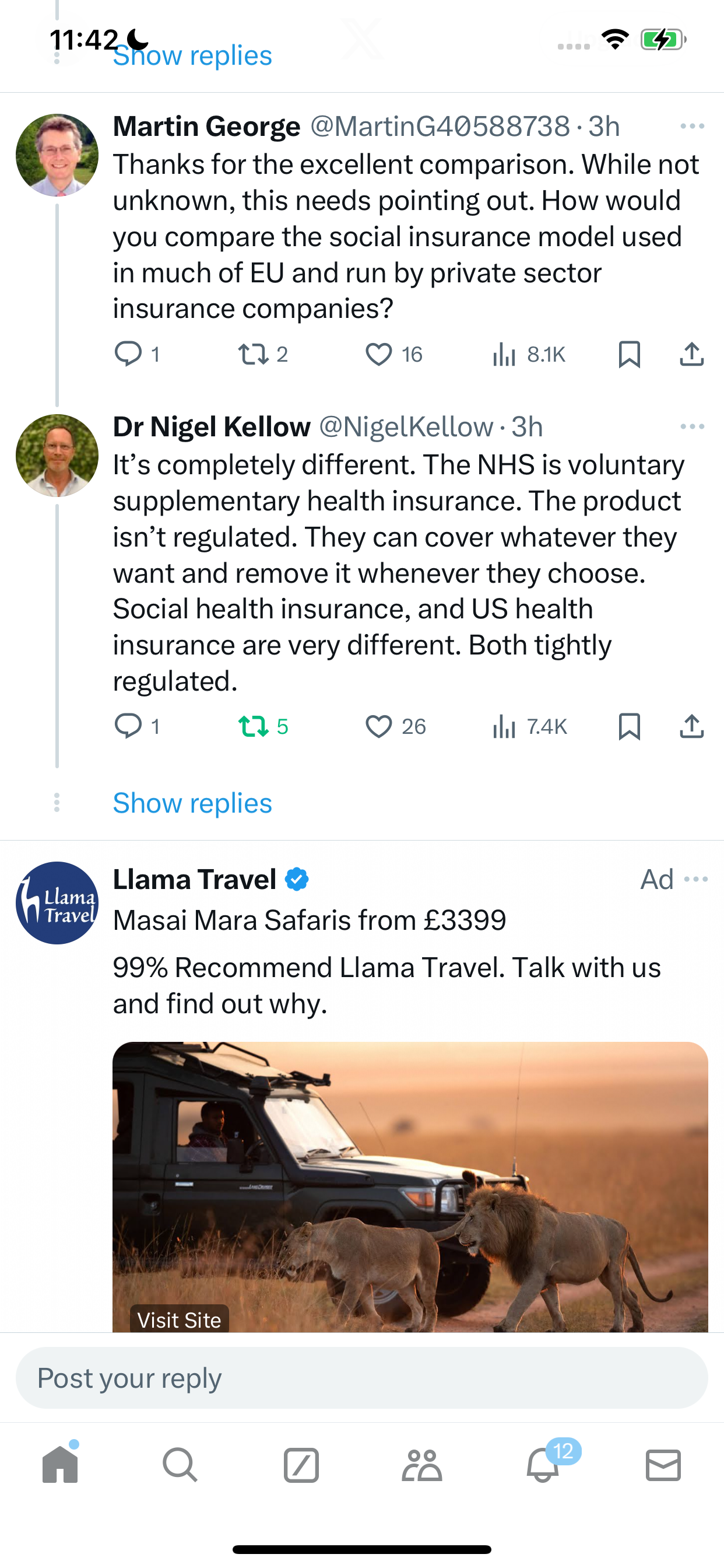
Task: Open overflow menu on Martin George's post
Action: (693, 126)
